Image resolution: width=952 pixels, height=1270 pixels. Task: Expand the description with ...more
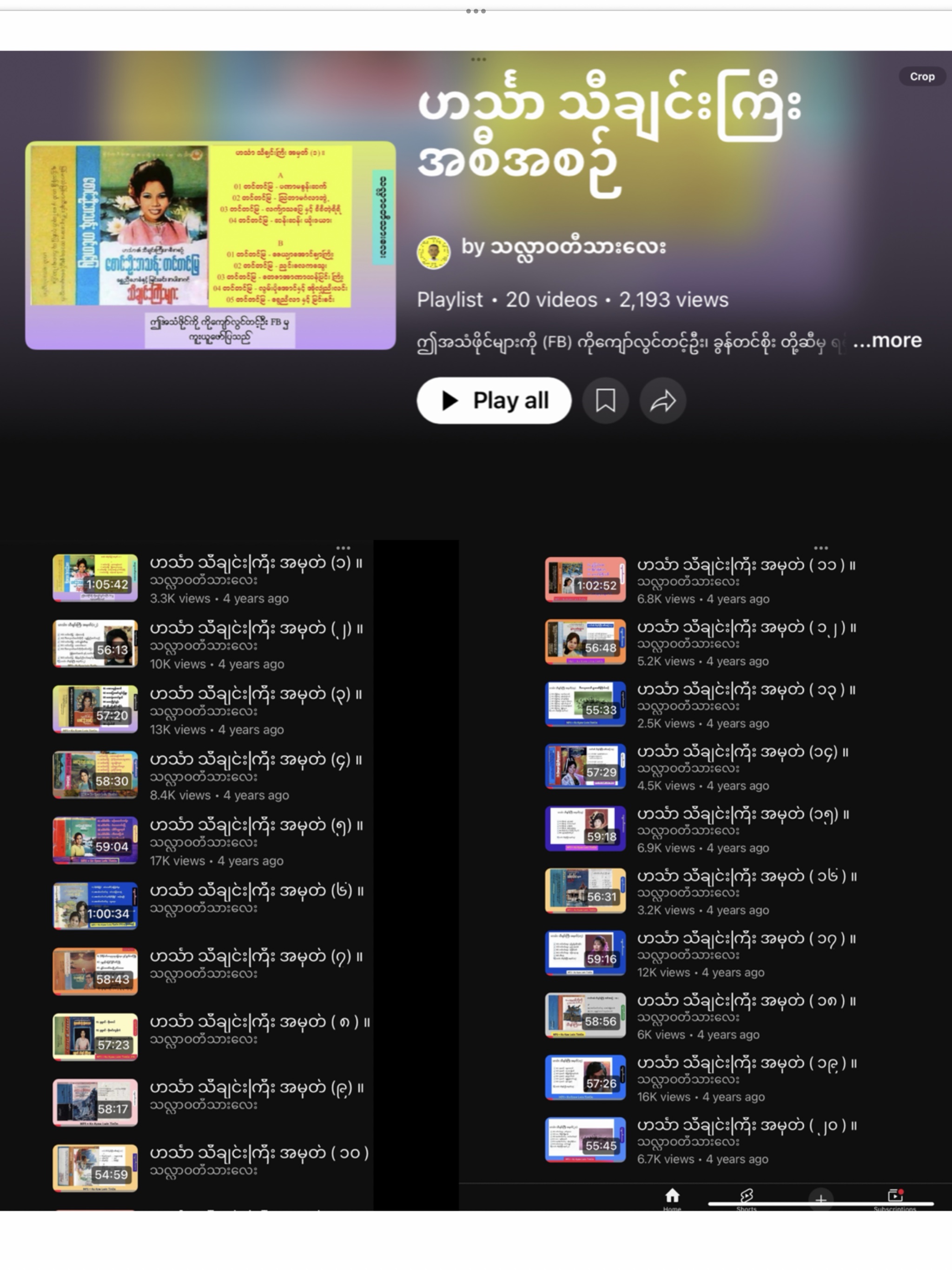pyautogui.click(x=887, y=340)
